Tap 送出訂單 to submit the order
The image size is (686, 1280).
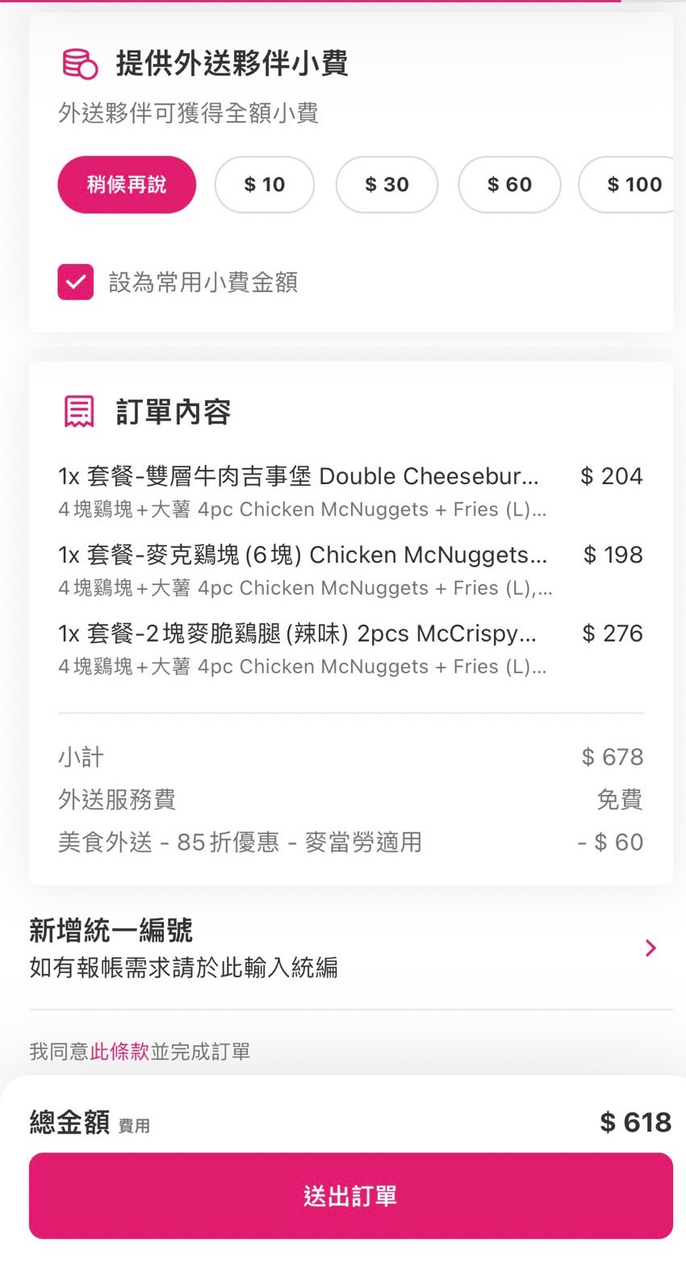[x=351, y=1196]
